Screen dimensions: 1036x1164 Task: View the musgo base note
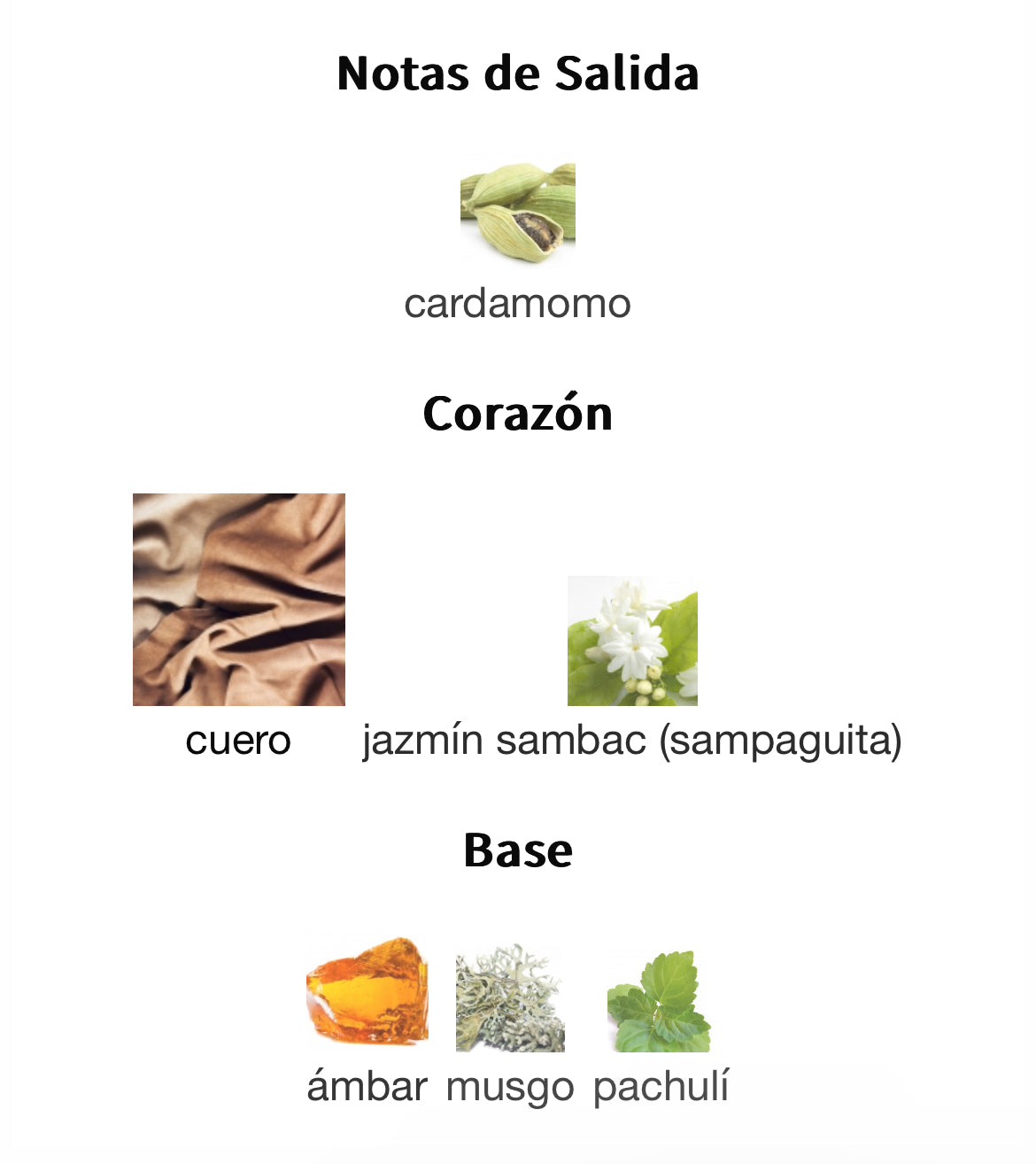coord(510,999)
